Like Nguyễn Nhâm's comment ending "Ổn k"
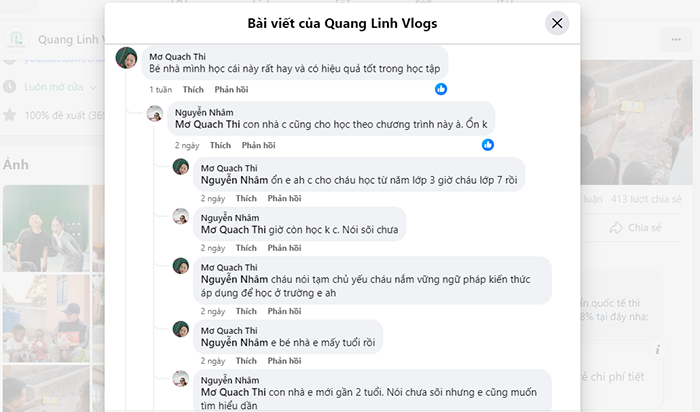The width and height of the screenshot is (700, 412). click(219, 145)
